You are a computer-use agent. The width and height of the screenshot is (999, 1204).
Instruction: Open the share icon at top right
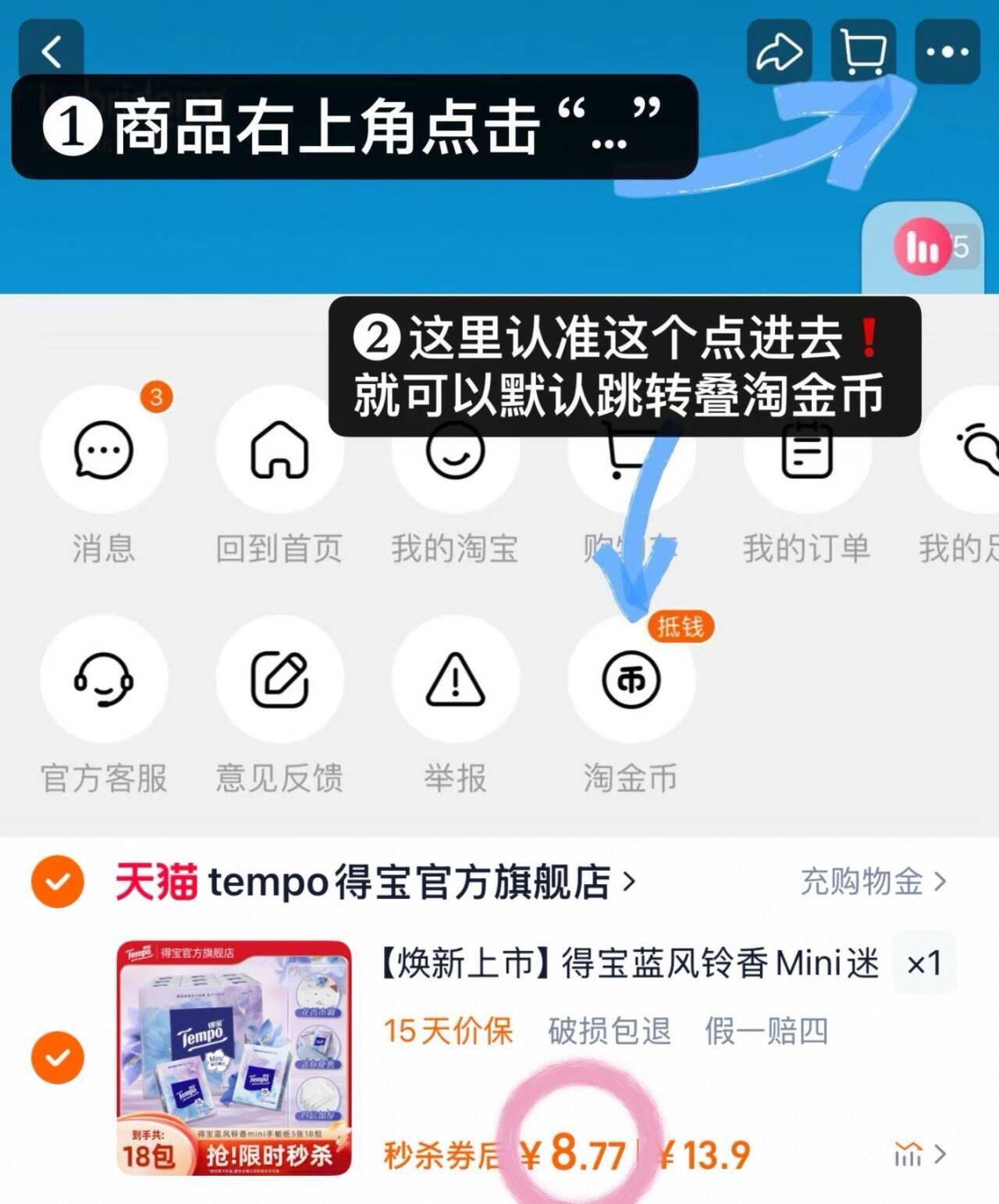tap(780, 51)
